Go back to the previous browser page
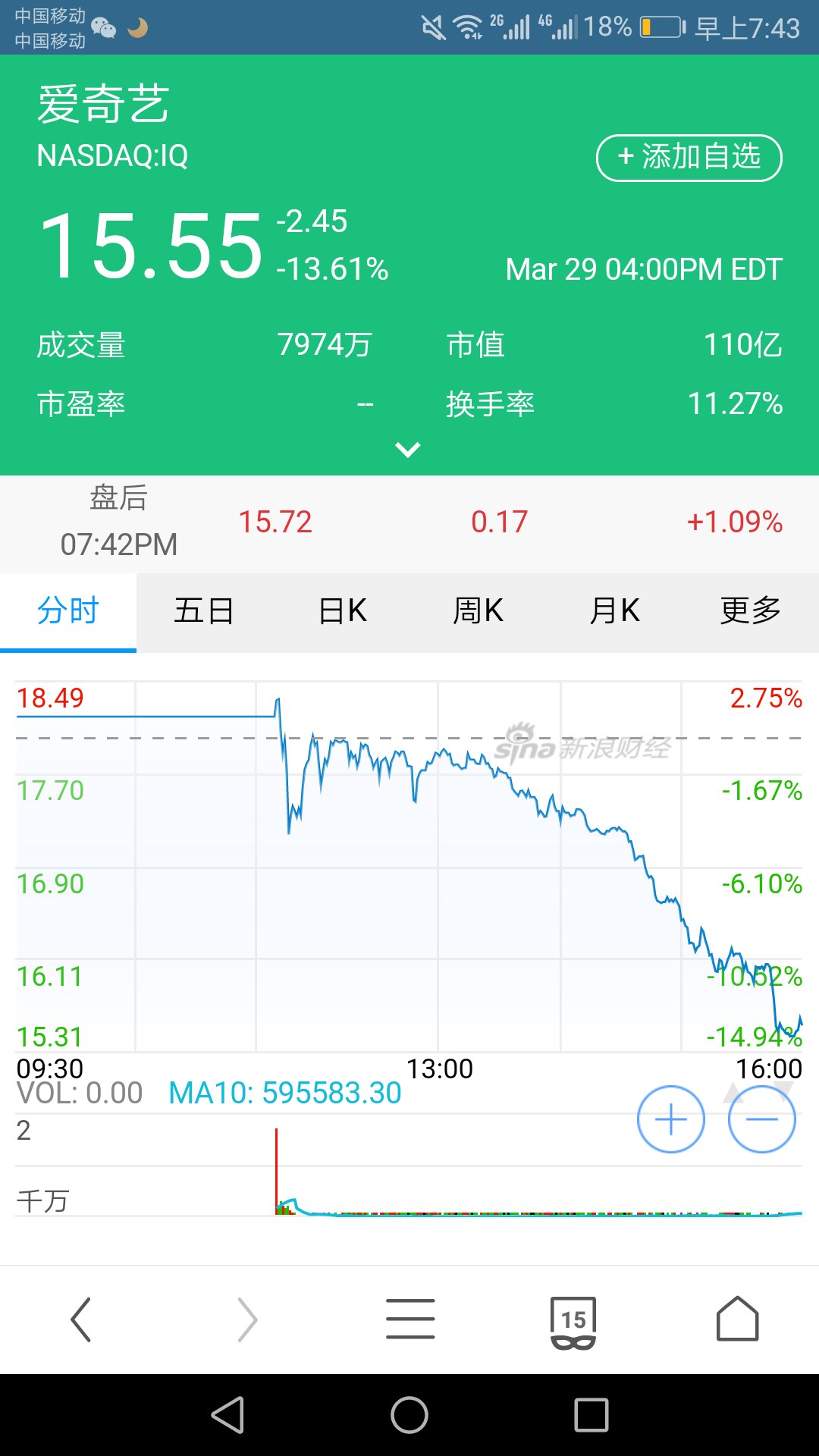Viewport: 819px width, 1456px height. click(x=81, y=1319)
